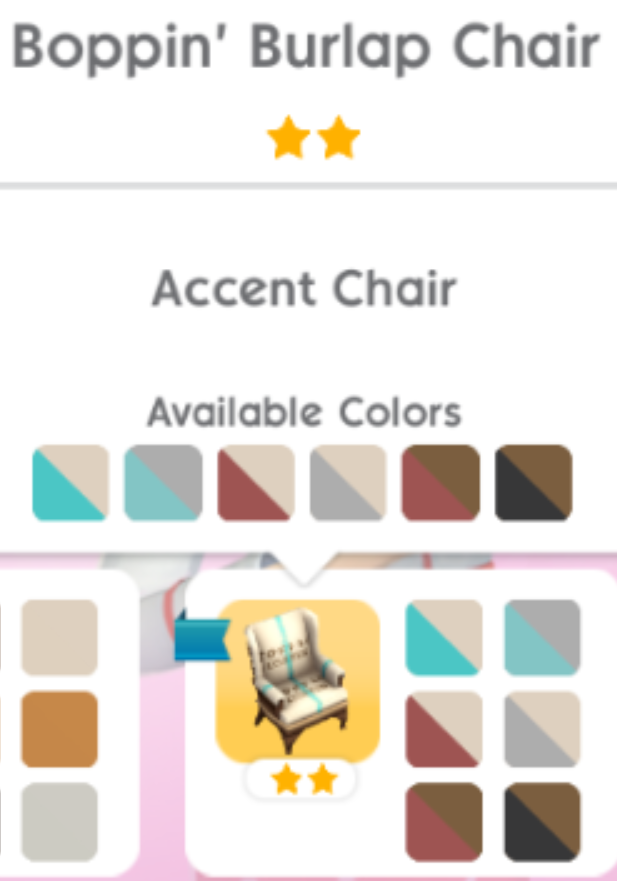Select the Boppin' Burlap Chair tile
Image resolution: width=617 pixels, height=881 pixels.
[x=297, y=680]
